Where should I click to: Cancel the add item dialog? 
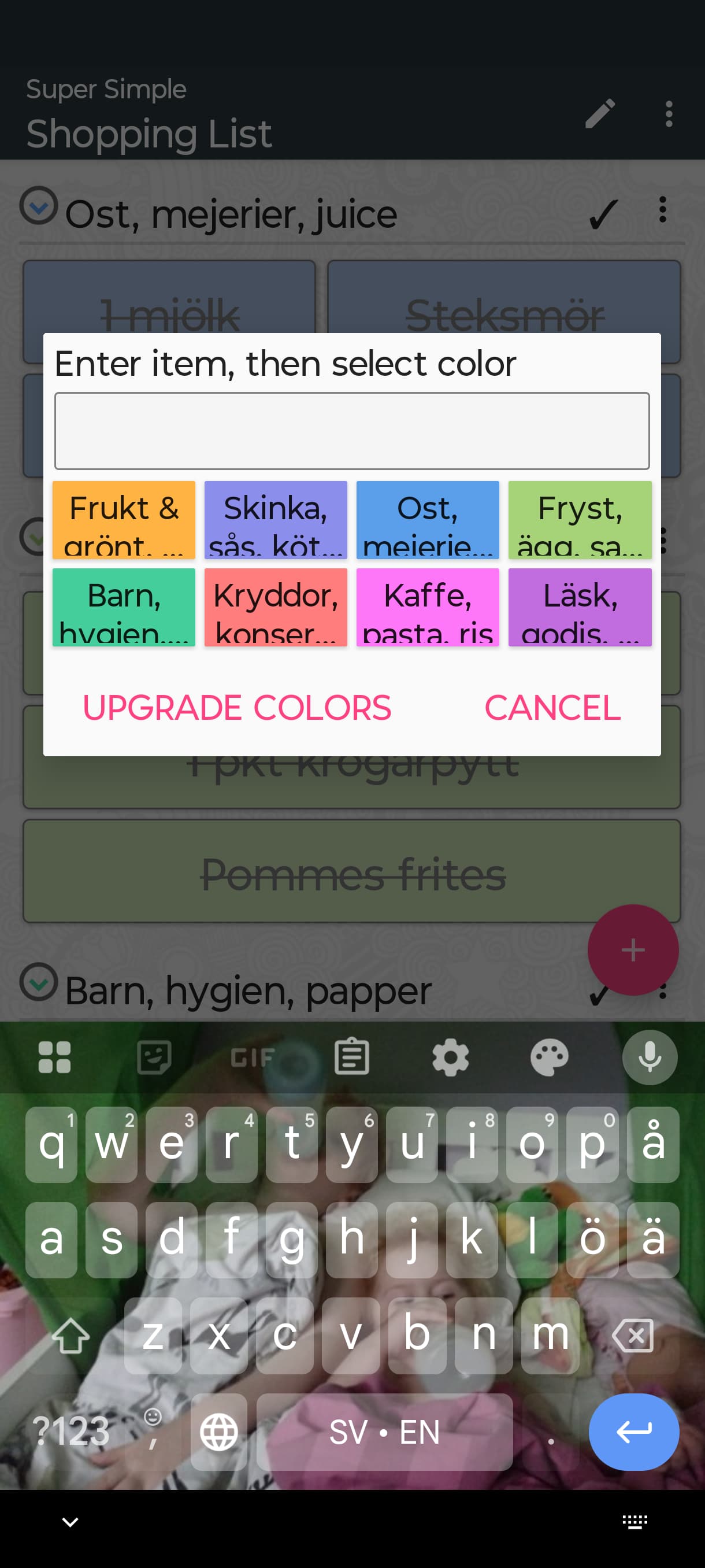coord(552,707)
